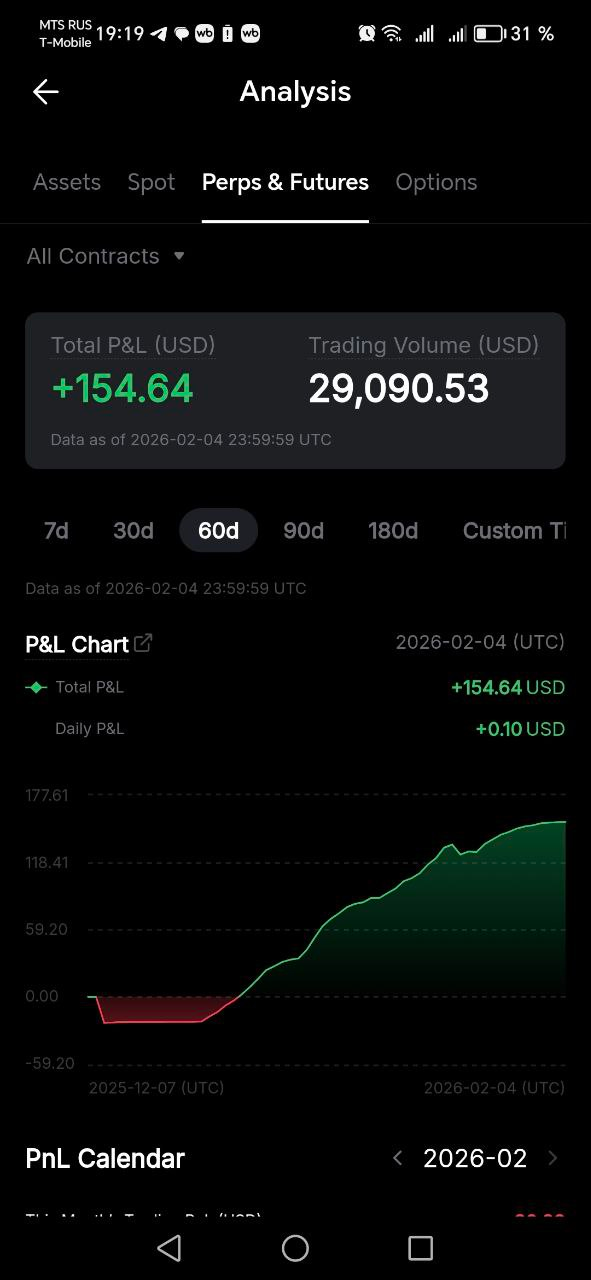591x1280 pixels.
Task: Go back using the top-left arrow
Action: 46,92
